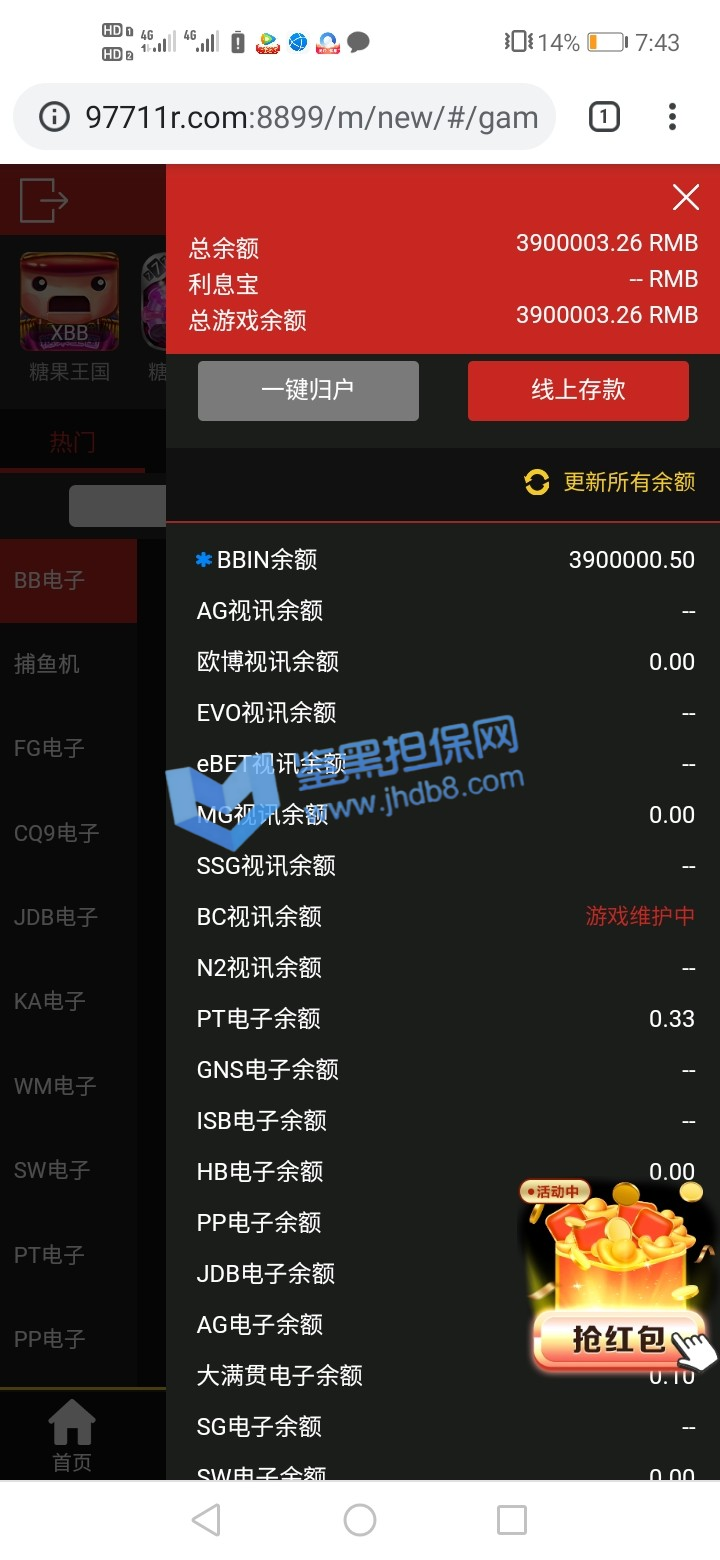Select the CQ9电子 category
The image size is (720, 1560).
[57, 832]
